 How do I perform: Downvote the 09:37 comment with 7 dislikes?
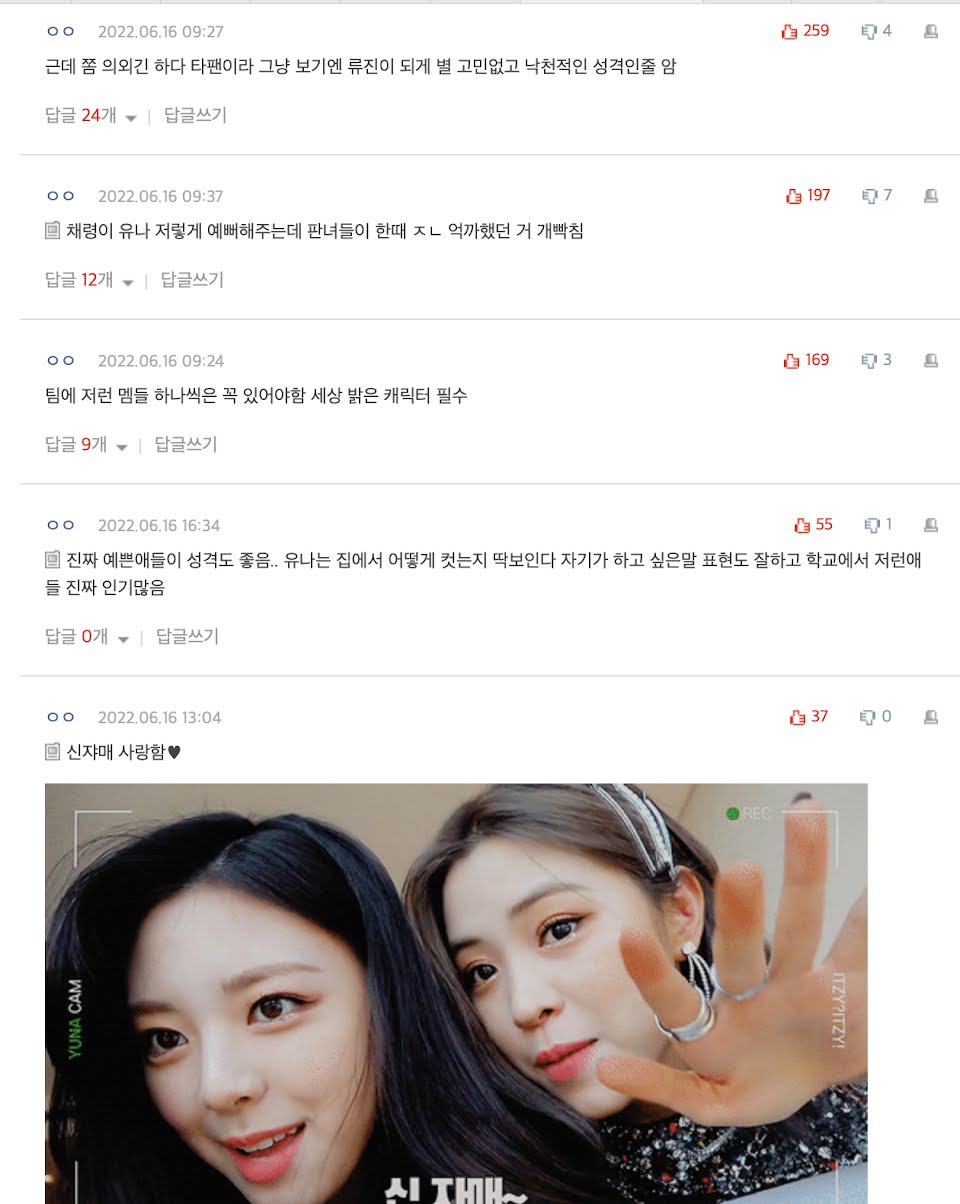(870, 196)
